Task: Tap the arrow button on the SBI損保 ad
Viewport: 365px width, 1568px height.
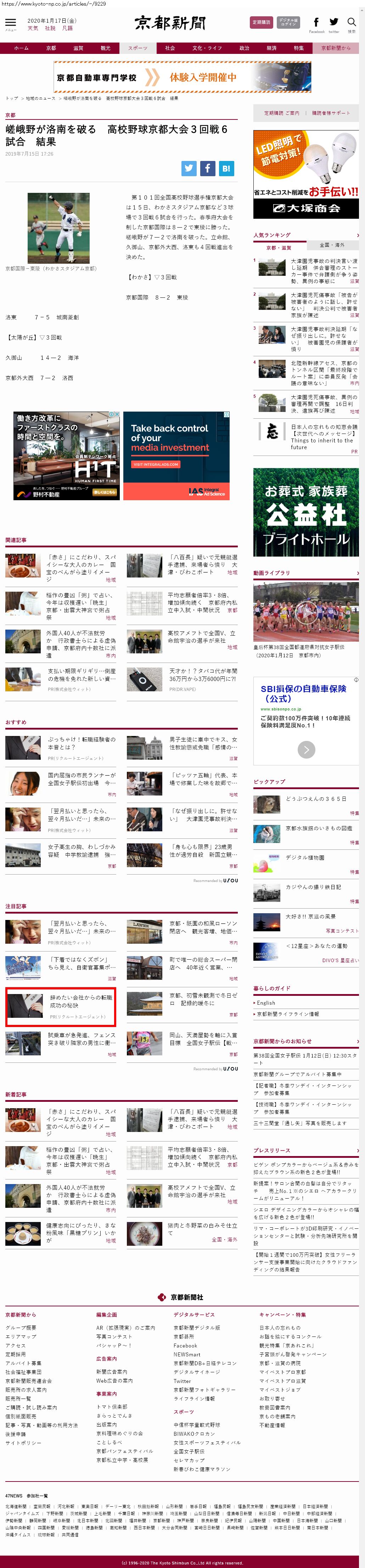Action: 306,749
